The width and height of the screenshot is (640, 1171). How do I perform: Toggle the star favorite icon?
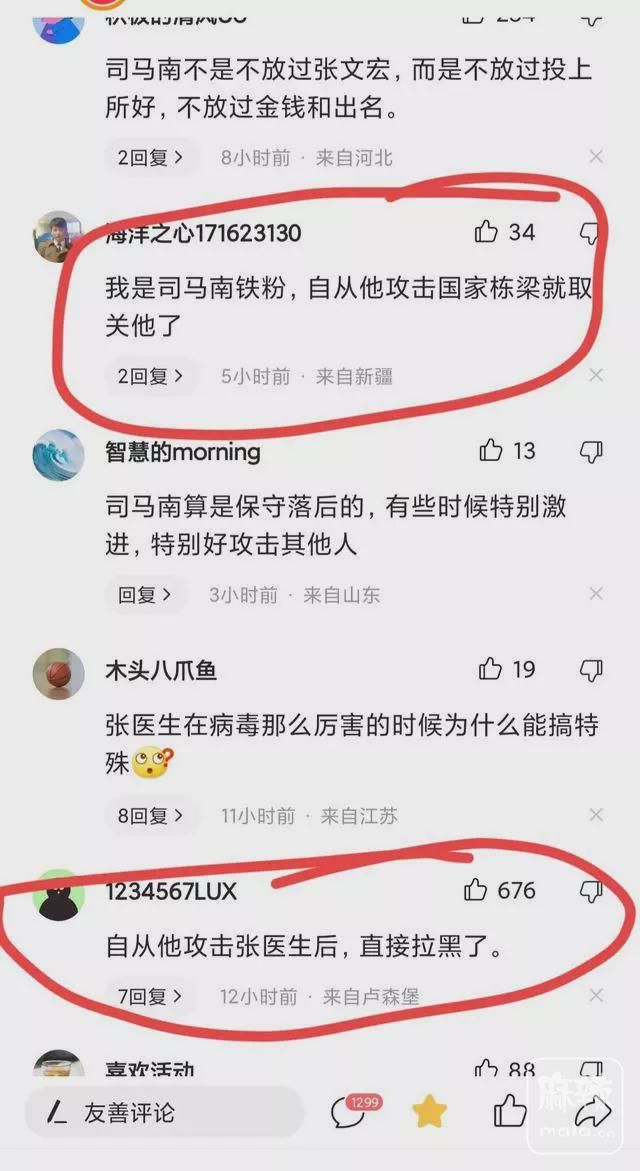[429, 1111]
